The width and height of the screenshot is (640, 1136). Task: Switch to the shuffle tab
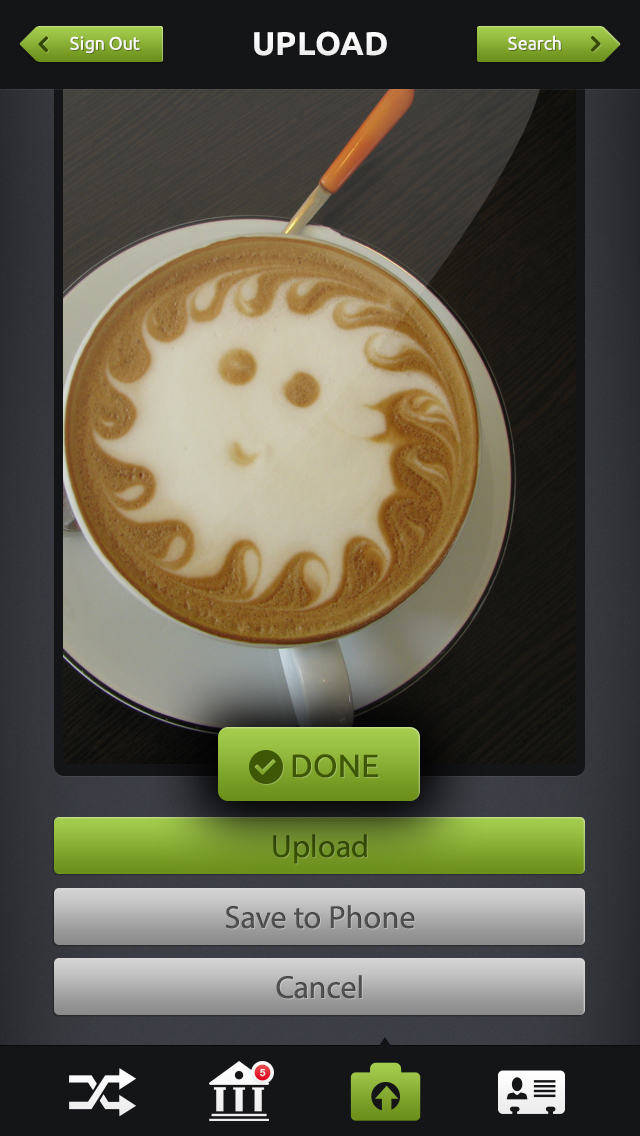[102, 1092]
